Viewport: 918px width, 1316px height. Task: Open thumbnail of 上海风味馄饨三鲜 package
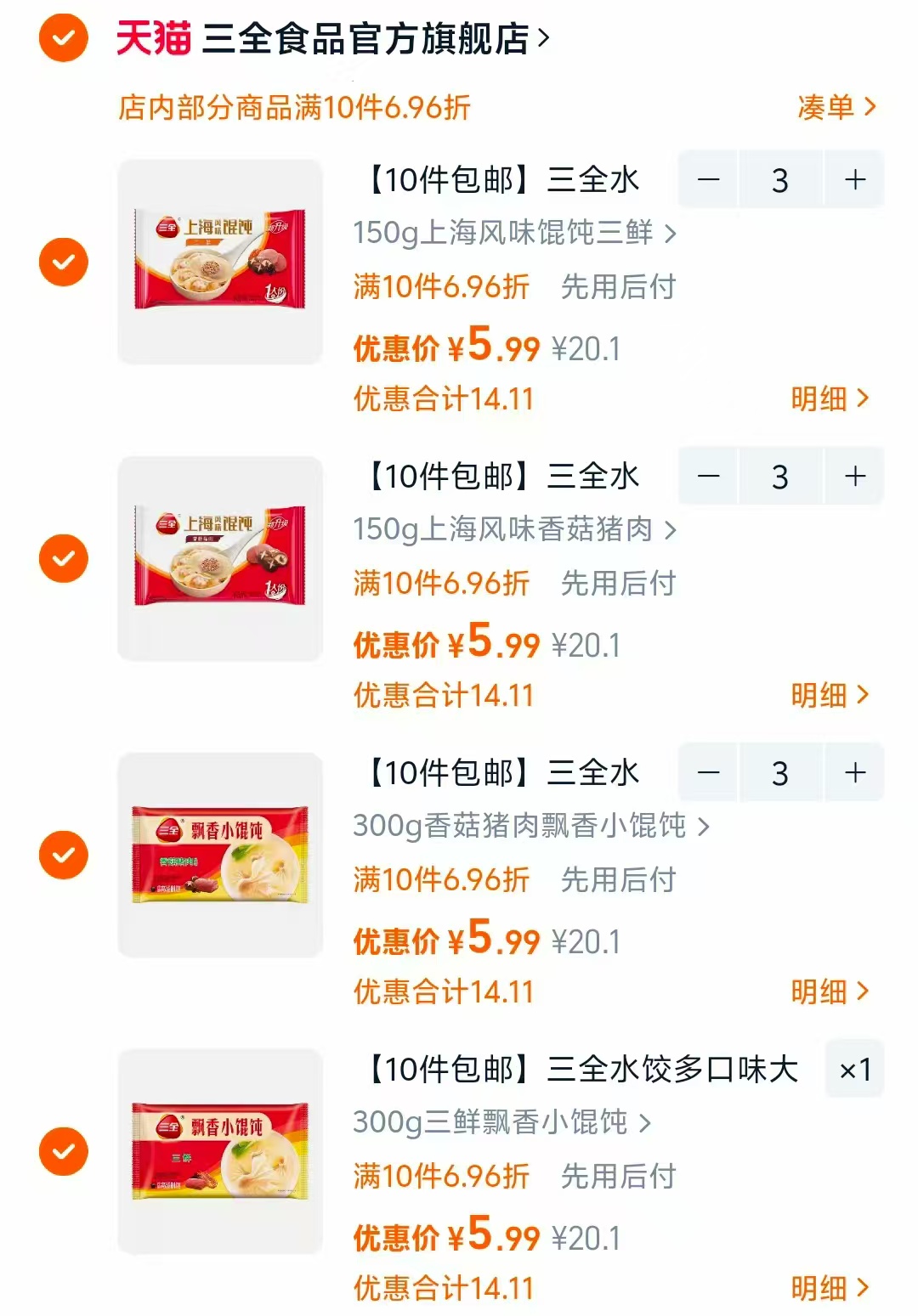[x=221, y=260]
